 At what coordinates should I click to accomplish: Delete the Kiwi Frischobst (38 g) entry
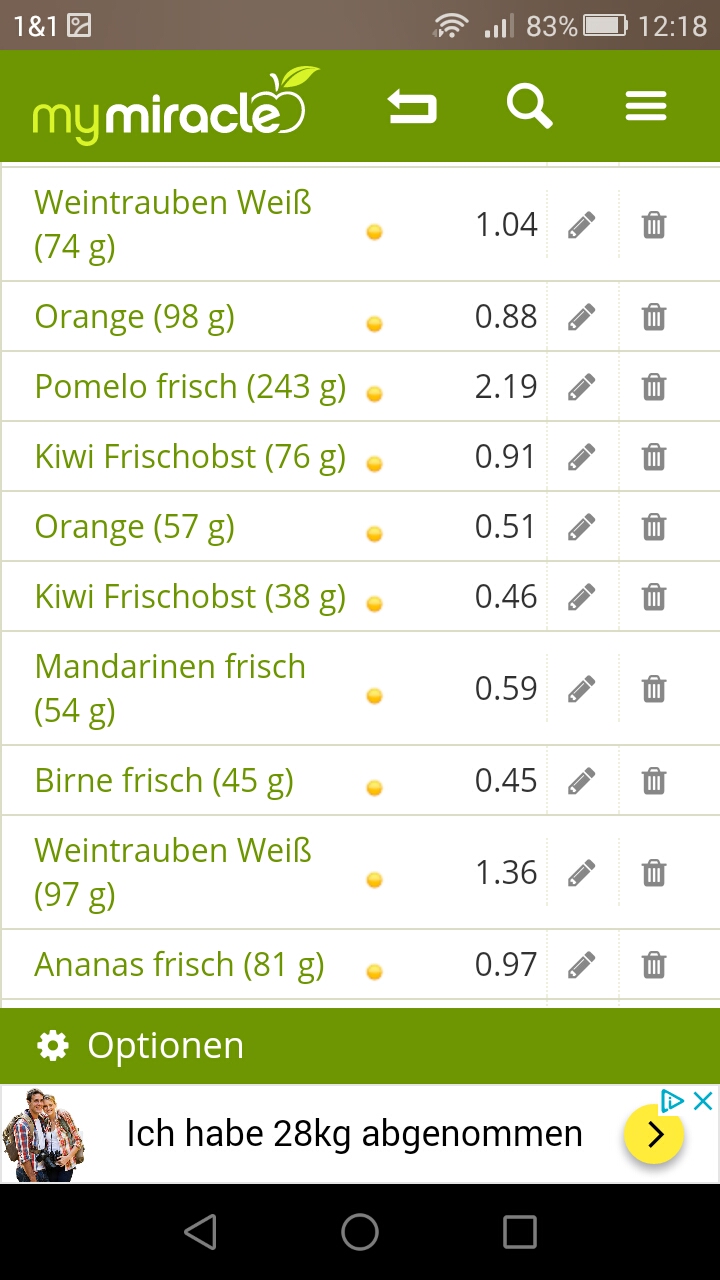tap(653, 597)
